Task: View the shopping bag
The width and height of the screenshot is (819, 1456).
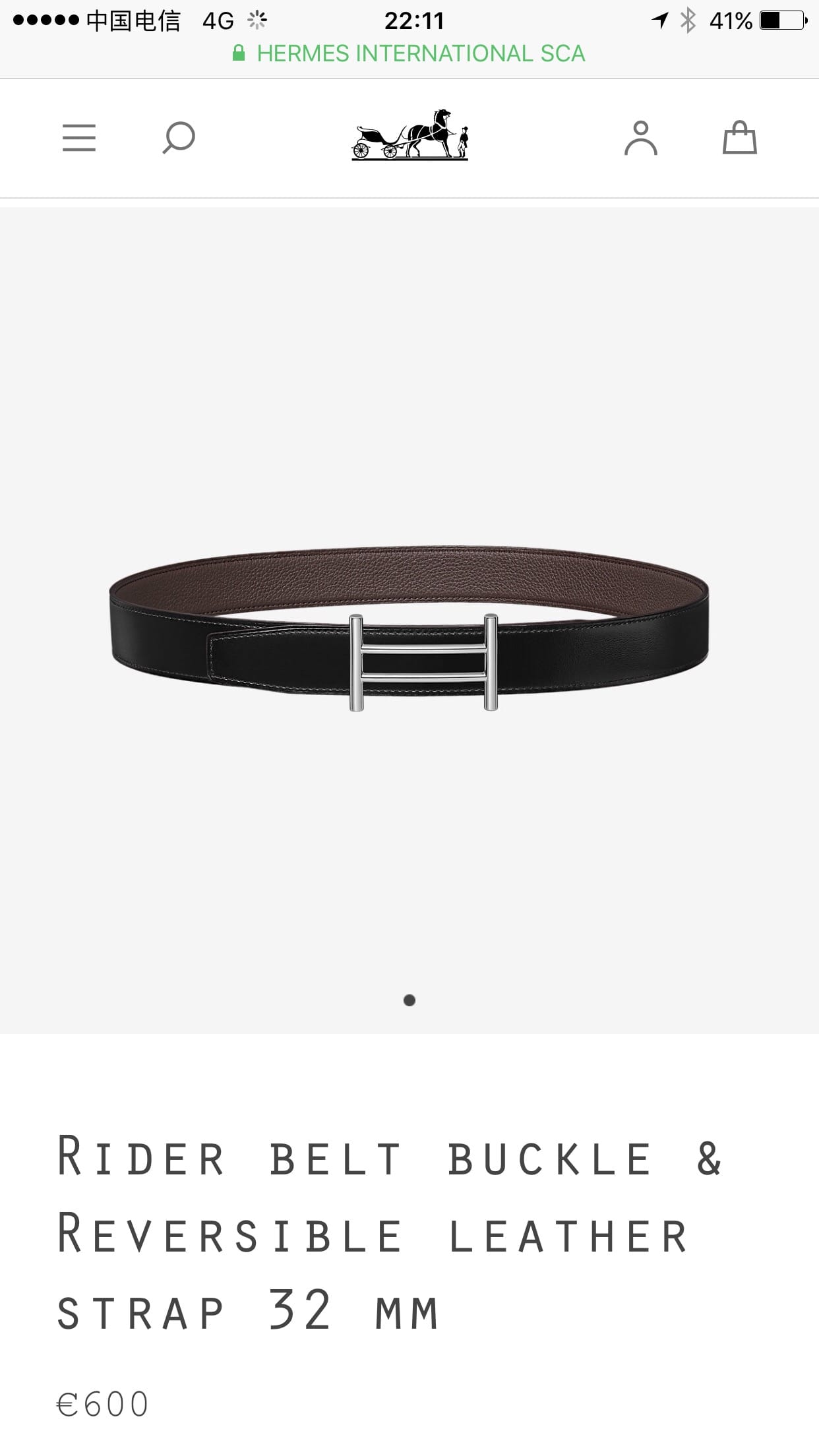Action: point(739,138)
